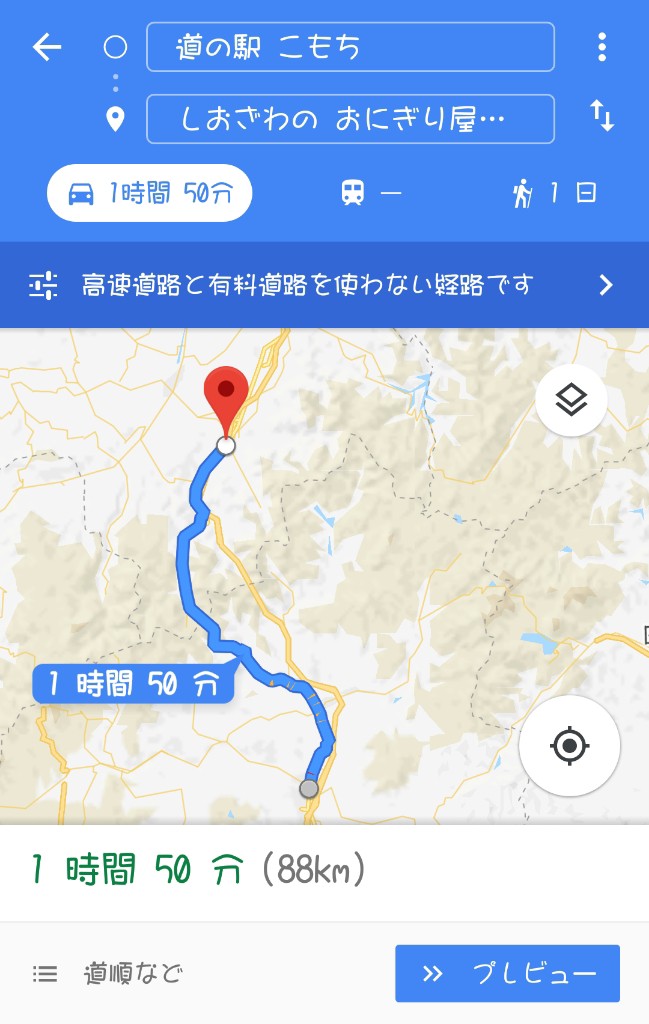Switch to the walking tab
Screen dimensions: 649x1024
(555, 193)
